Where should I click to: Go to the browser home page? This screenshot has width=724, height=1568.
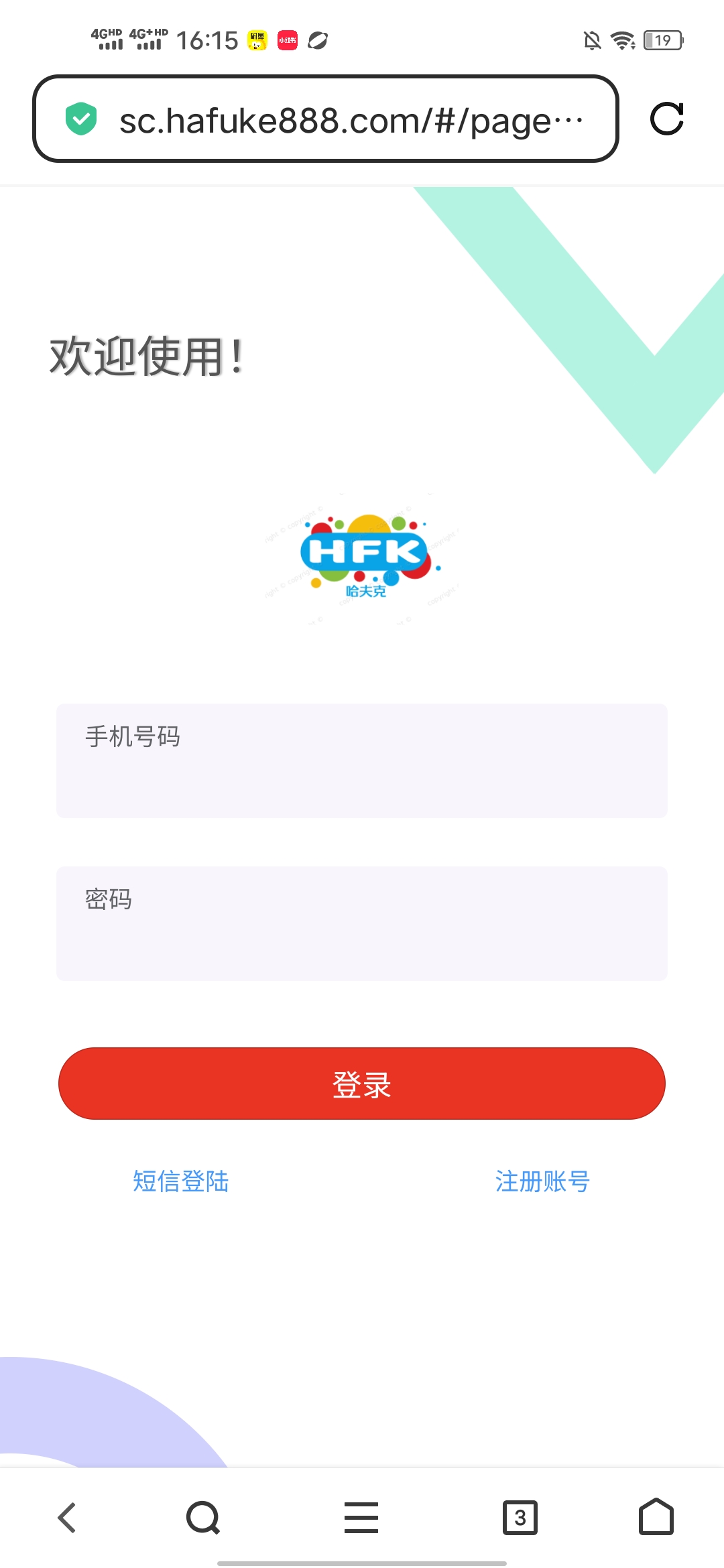[656, 1518]
